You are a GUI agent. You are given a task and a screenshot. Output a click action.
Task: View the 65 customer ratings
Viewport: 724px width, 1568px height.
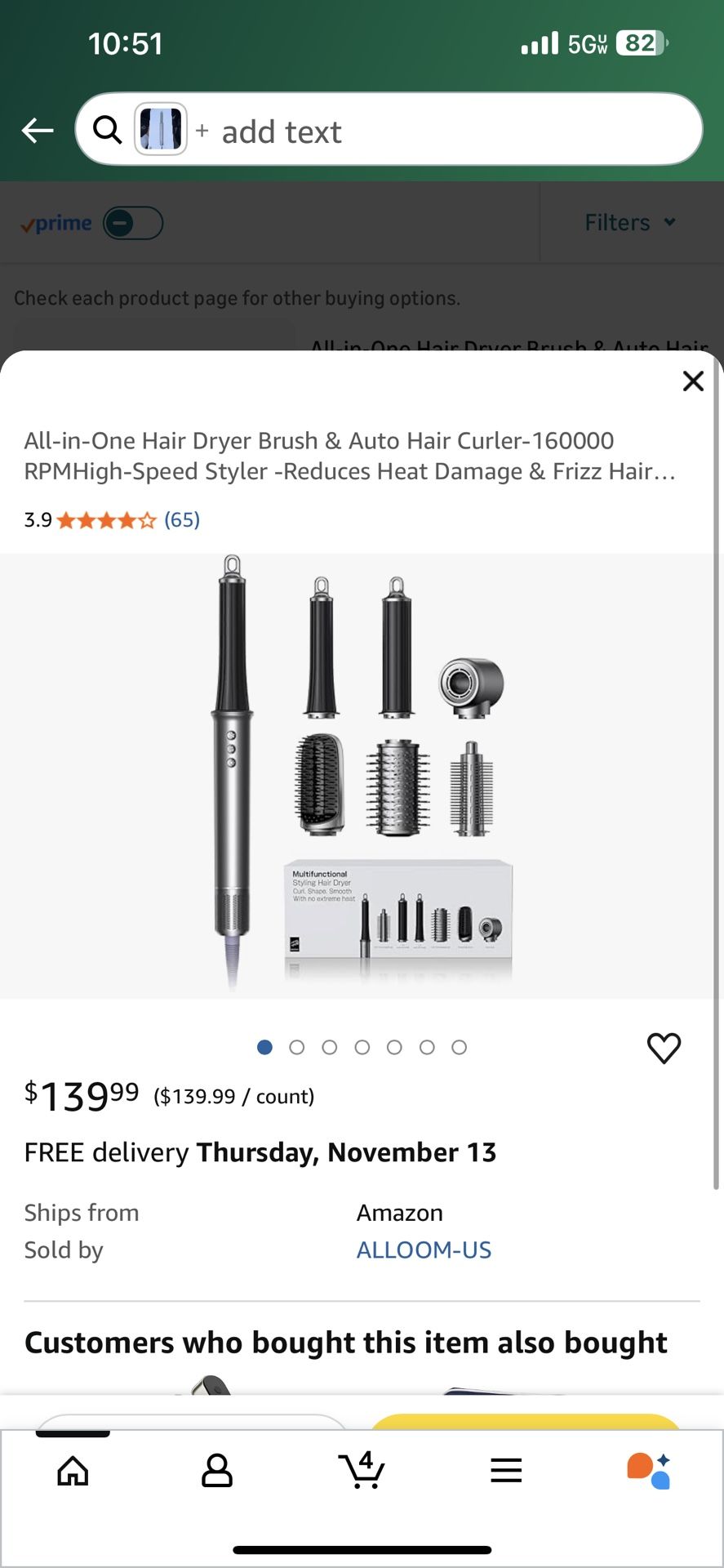point(180,519)
